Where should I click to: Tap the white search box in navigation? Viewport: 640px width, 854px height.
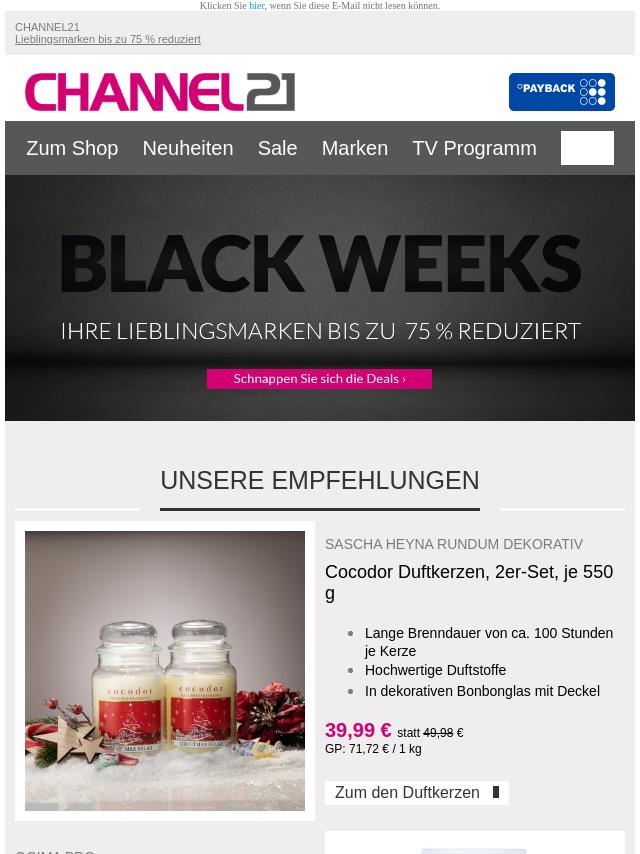click(x=587, y=148)
